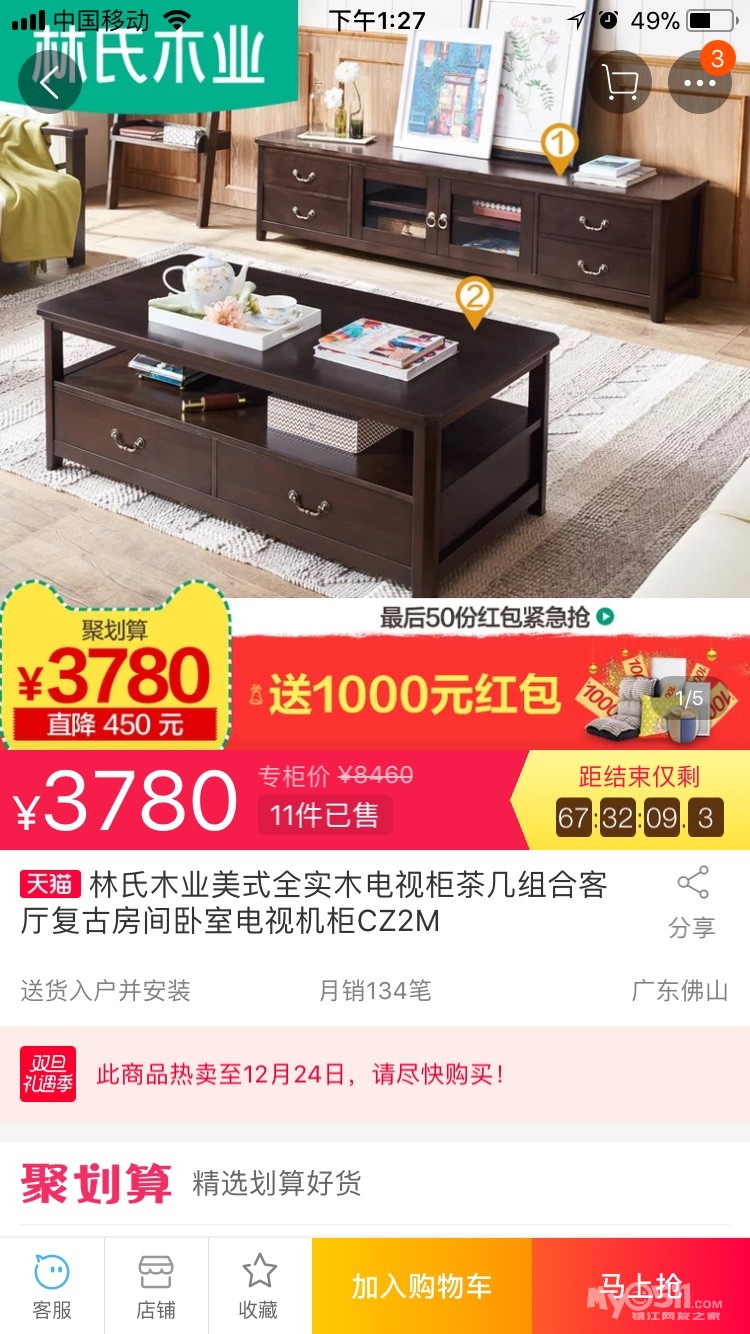Buy now with 马上抢

click(640, 1286)
